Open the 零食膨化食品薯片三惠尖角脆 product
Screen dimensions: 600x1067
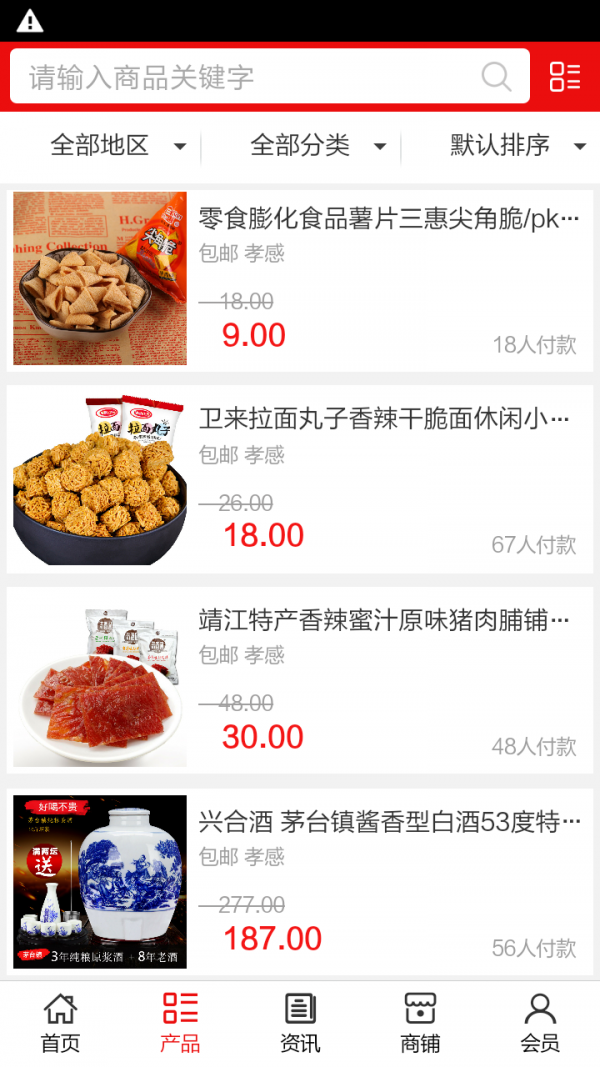coord(388,219)
